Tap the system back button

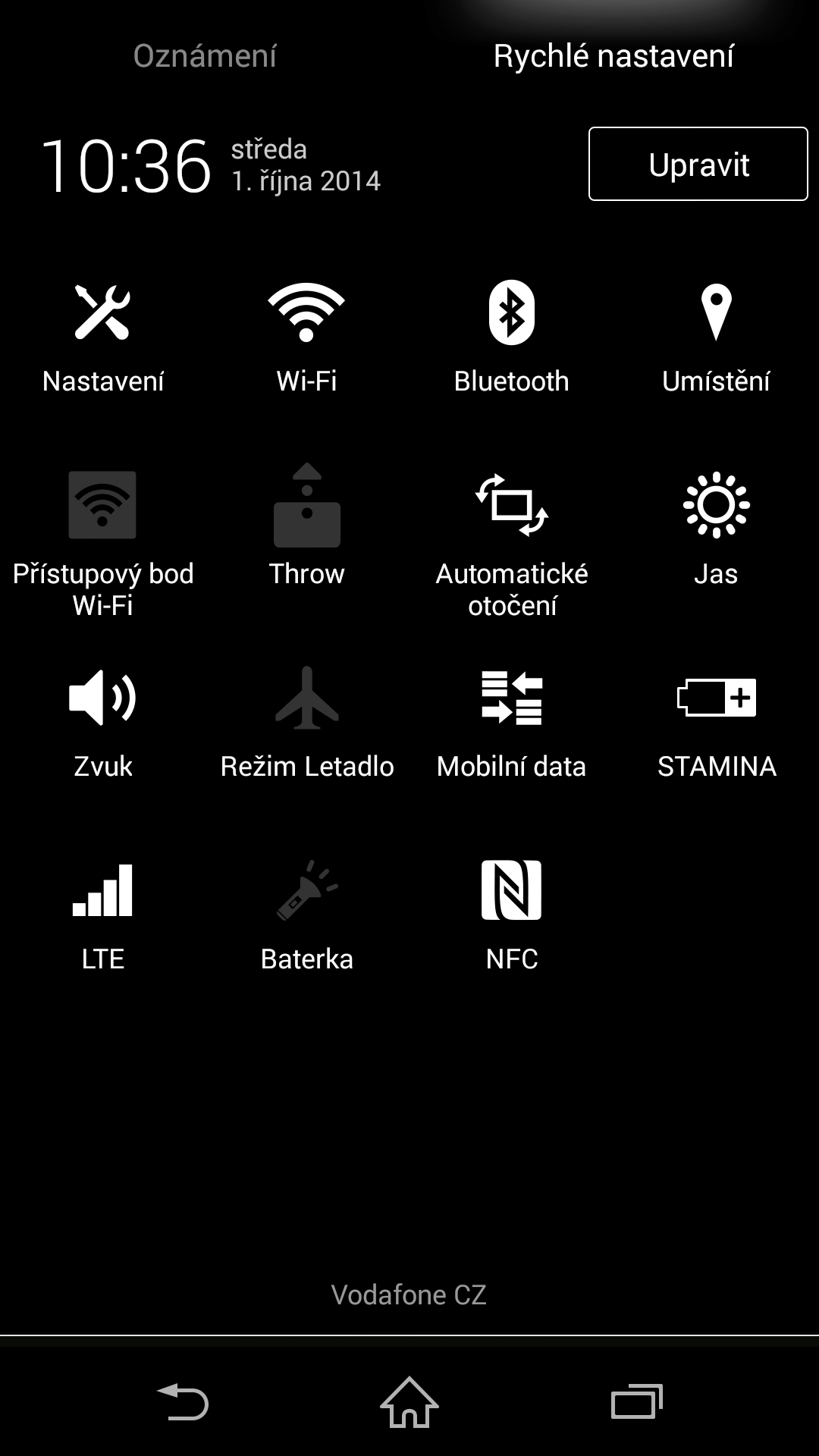click(x=182, y=1401)
